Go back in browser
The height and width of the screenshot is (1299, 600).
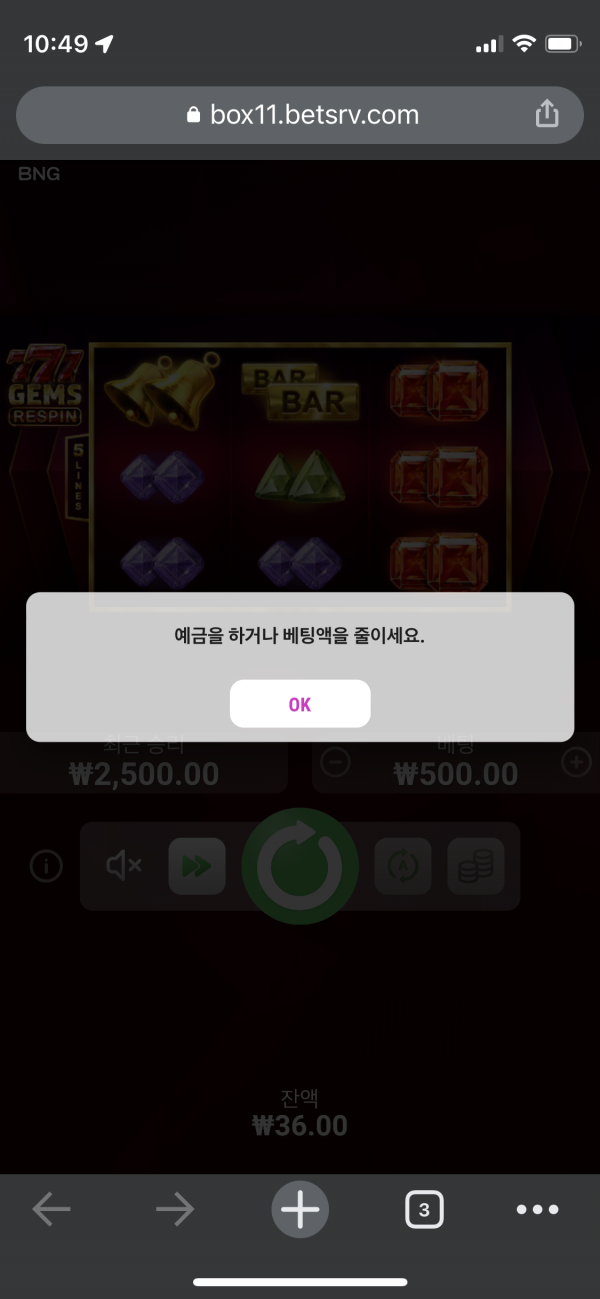click(x=52, y=1210)
